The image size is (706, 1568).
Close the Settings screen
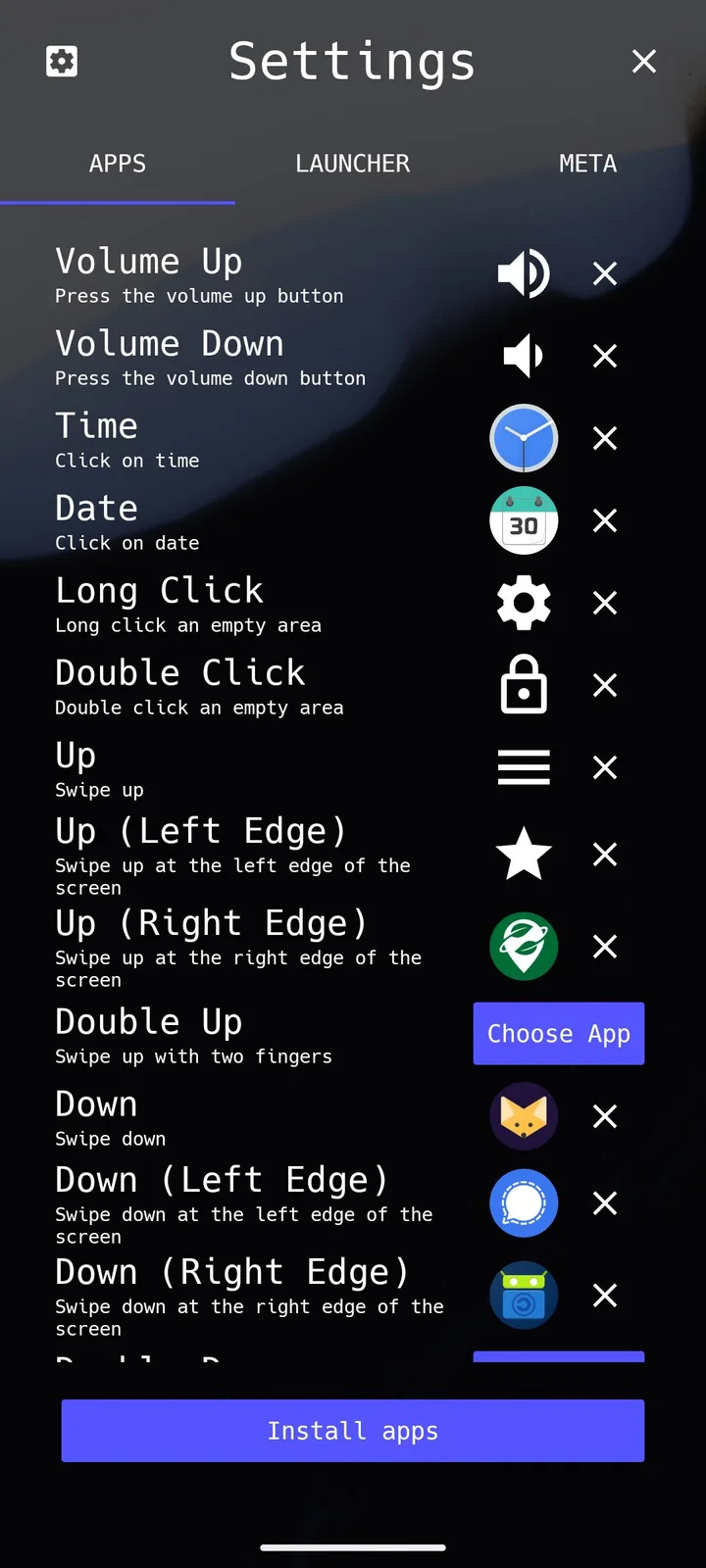[x=644, y=62]
